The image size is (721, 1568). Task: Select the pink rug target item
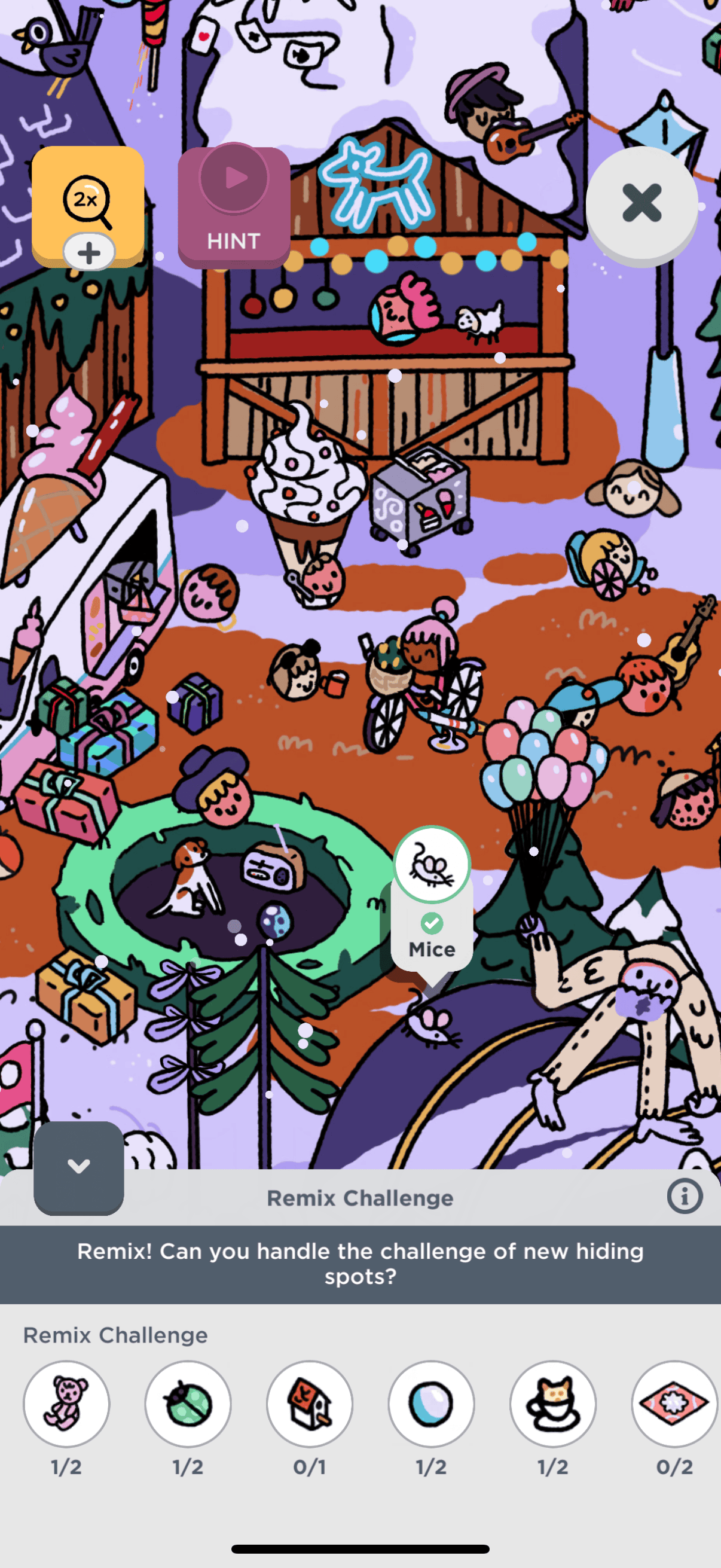[x=674, y=1404]
